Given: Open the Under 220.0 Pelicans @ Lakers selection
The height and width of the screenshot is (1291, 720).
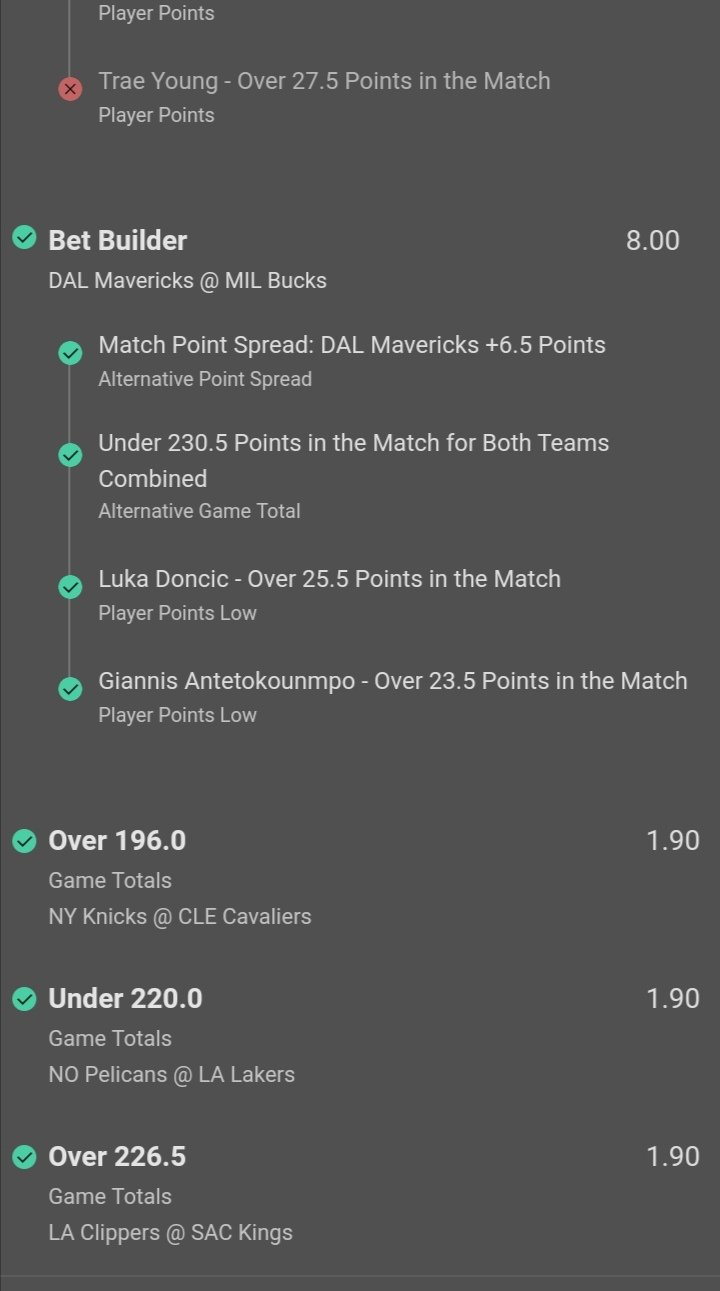Looking at the screenshot, I should 360,1036.
